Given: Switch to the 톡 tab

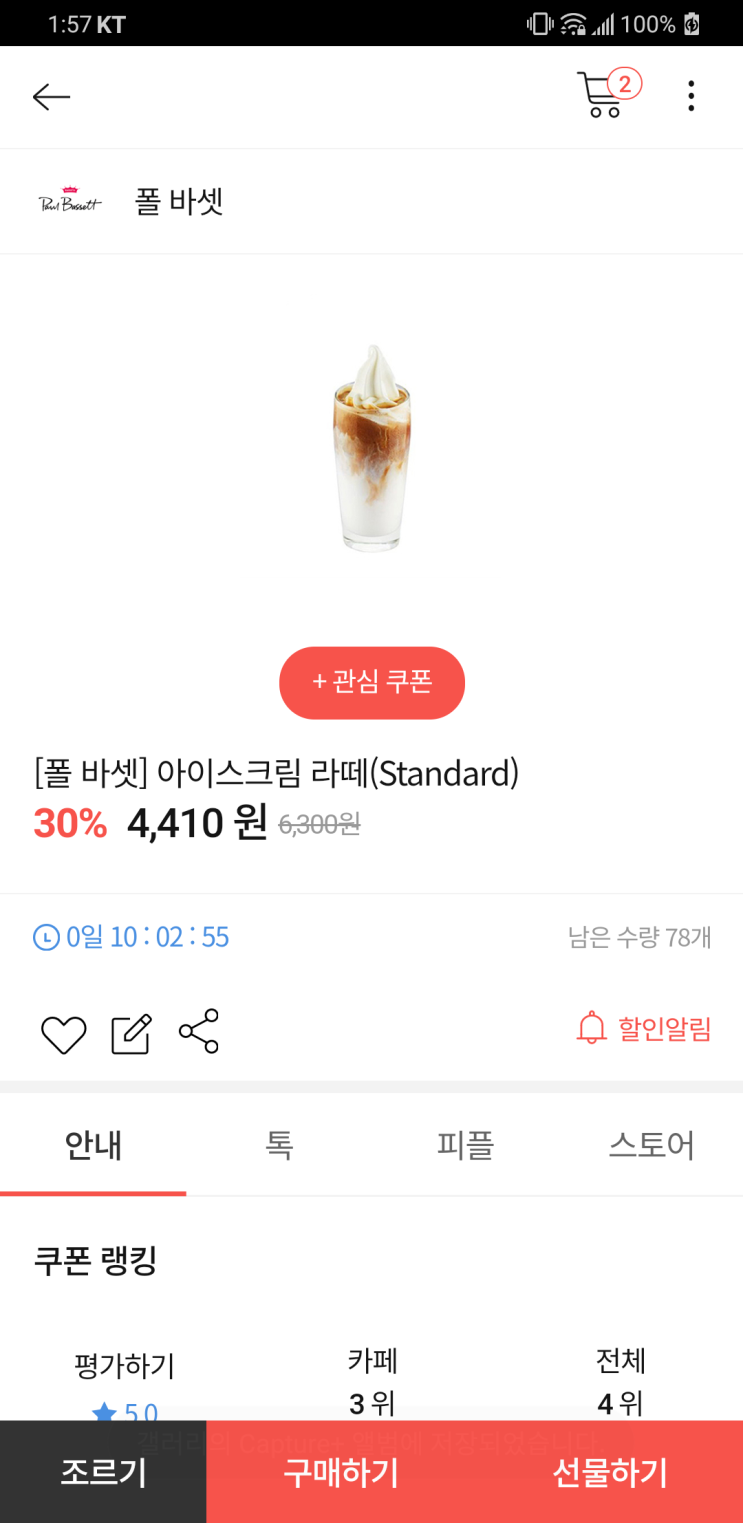Looking at the screenshot, I should pyautogui.click(x=279, y=1145).
